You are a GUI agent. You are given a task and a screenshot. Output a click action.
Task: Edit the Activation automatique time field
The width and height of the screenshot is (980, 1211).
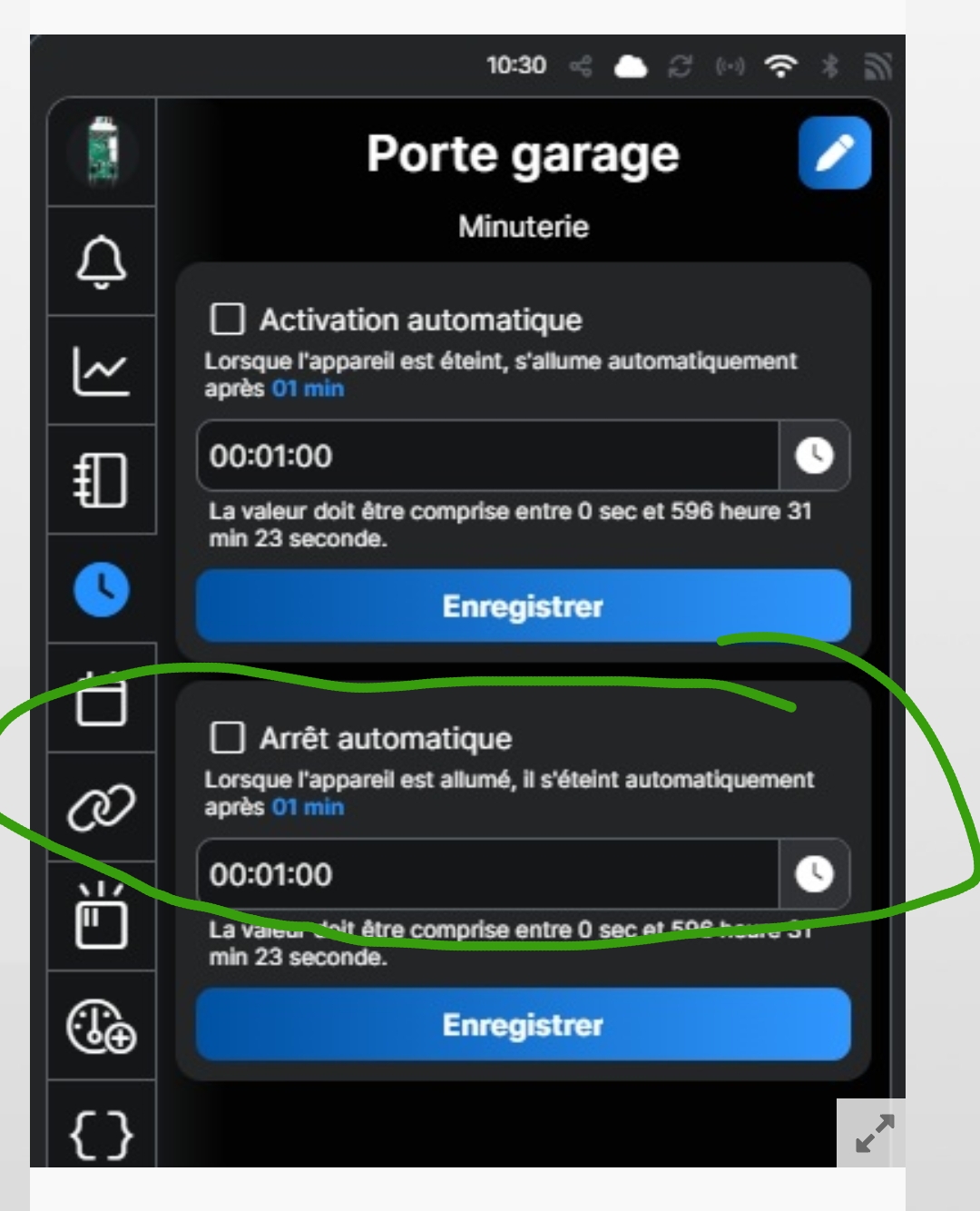[487, 456]
